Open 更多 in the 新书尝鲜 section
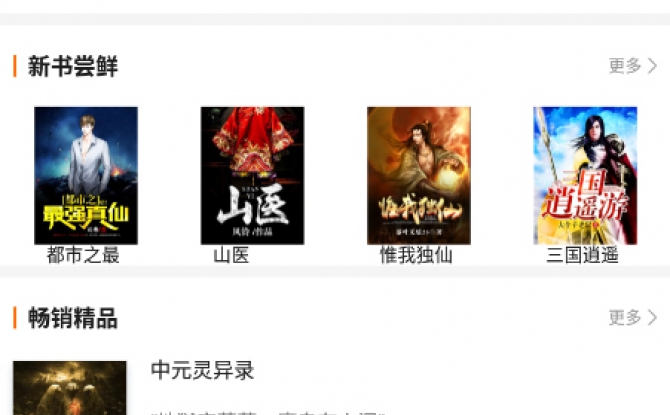The height and width of the screenshot is (415, 670). (632, 66)
